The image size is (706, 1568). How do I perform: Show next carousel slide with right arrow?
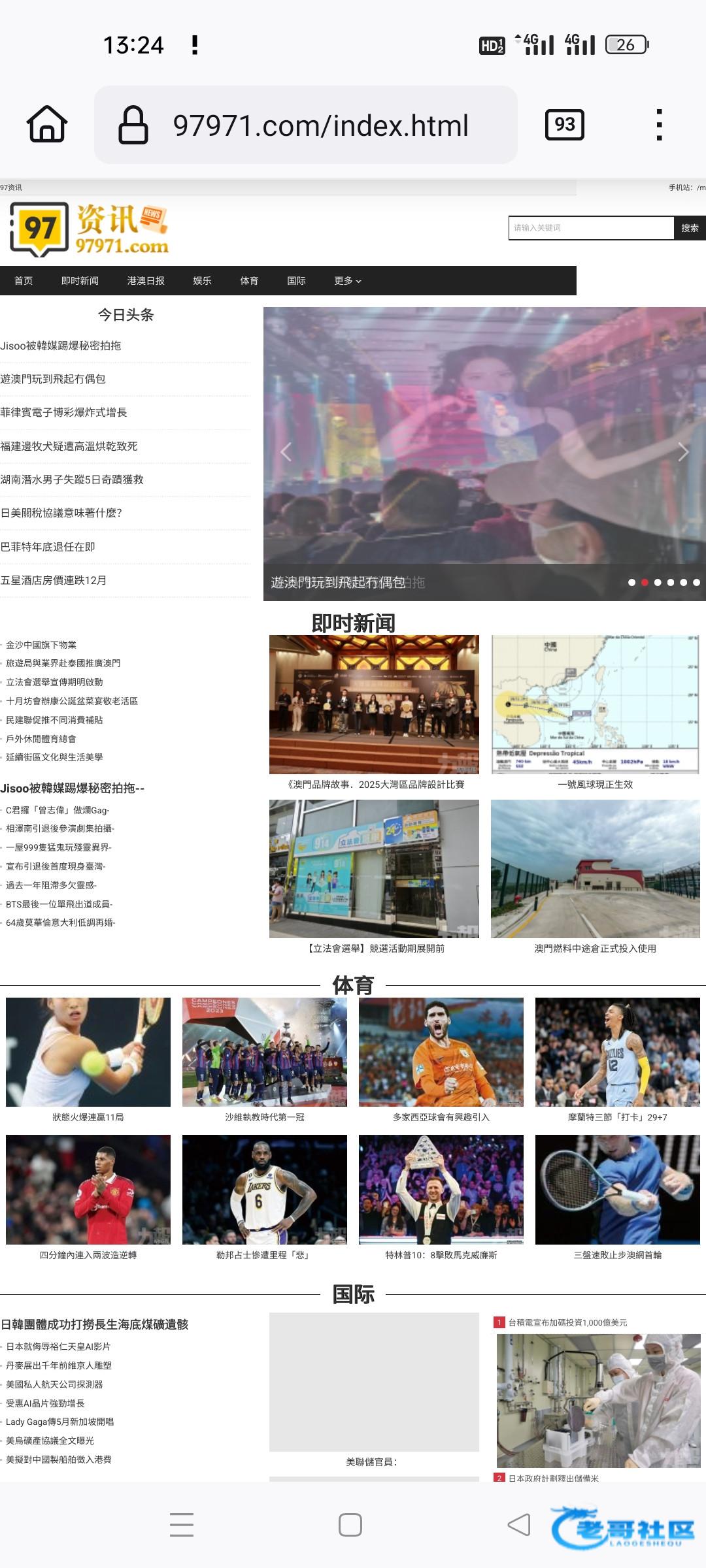coord(683,452)
